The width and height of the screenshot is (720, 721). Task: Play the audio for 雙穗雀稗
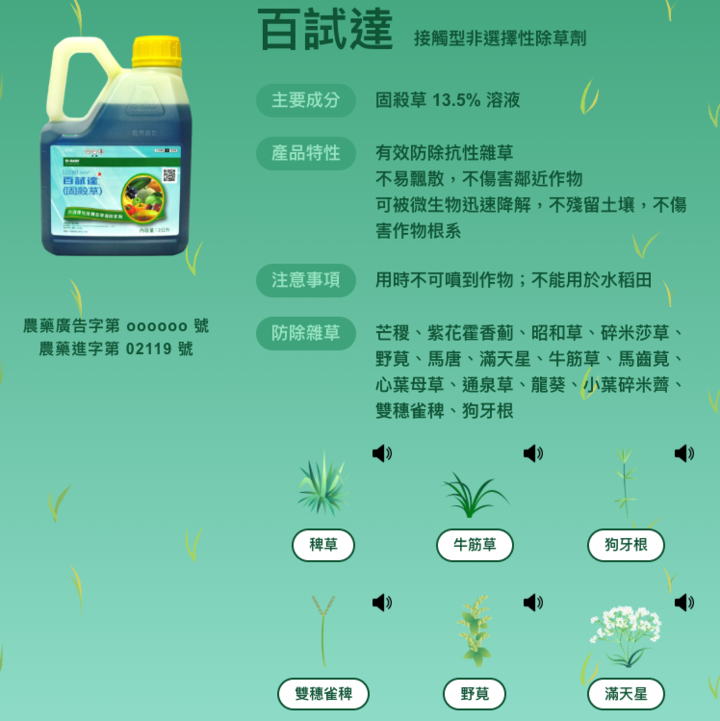pos(381,602)
